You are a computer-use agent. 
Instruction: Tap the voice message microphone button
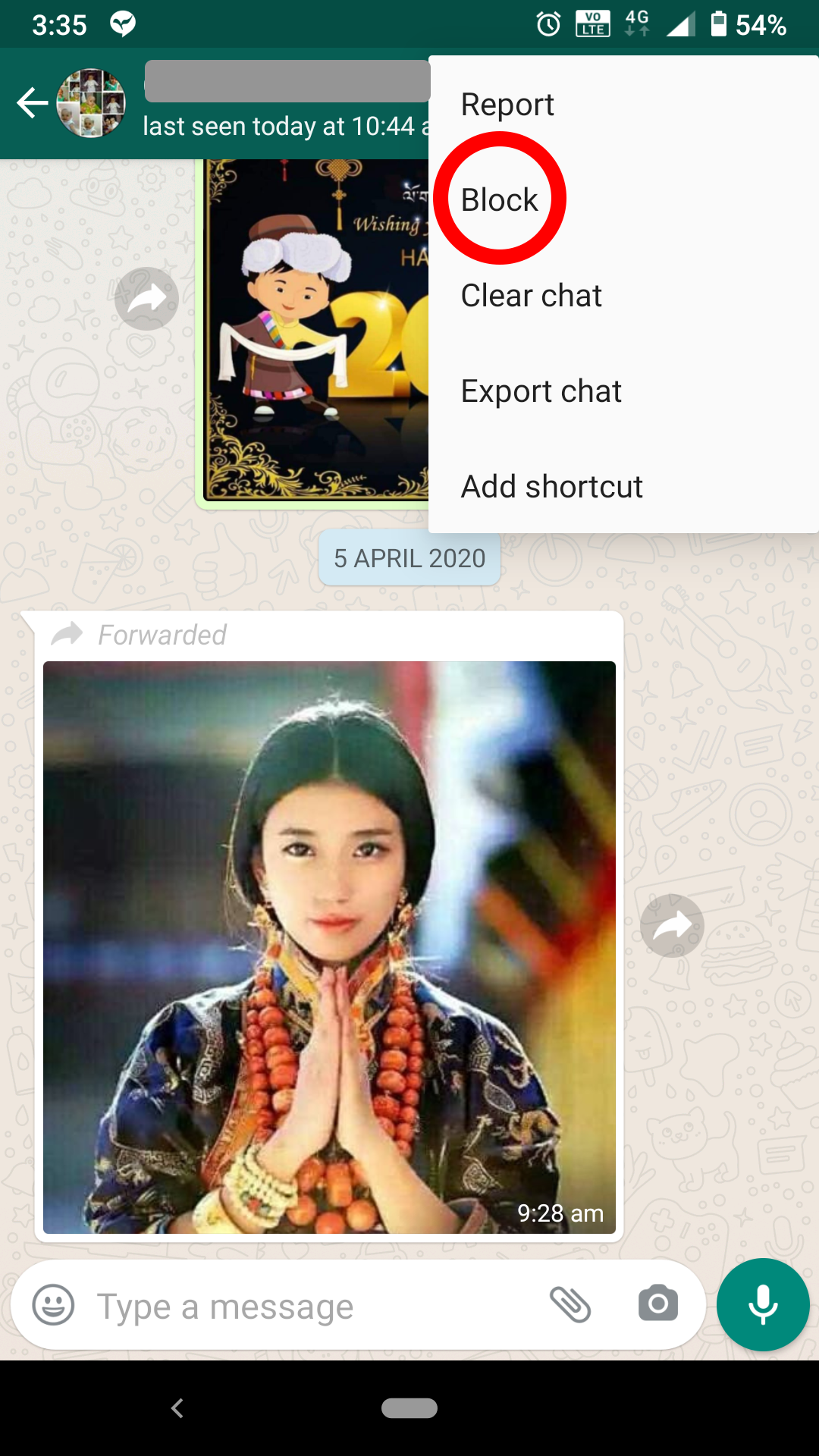763,1305
